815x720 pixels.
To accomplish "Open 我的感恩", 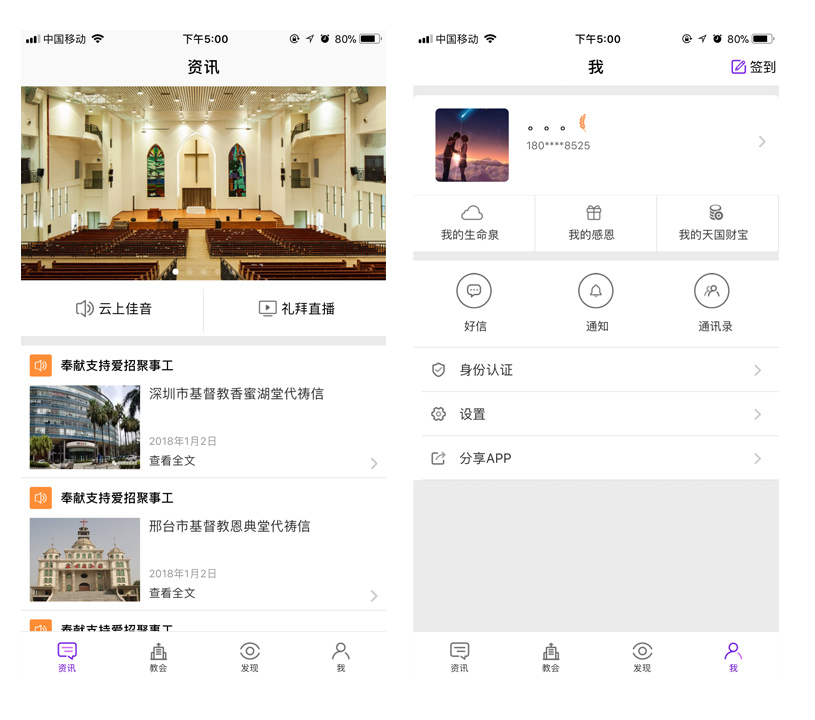I will coord(595,223).
